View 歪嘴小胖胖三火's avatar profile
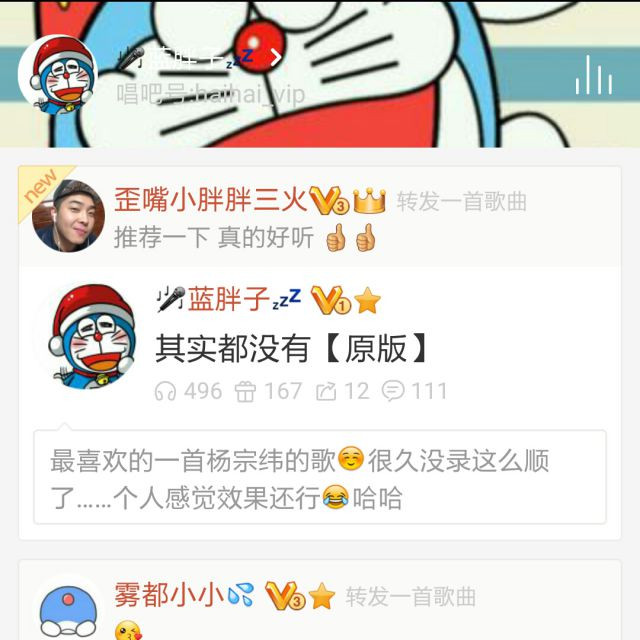 69,216
